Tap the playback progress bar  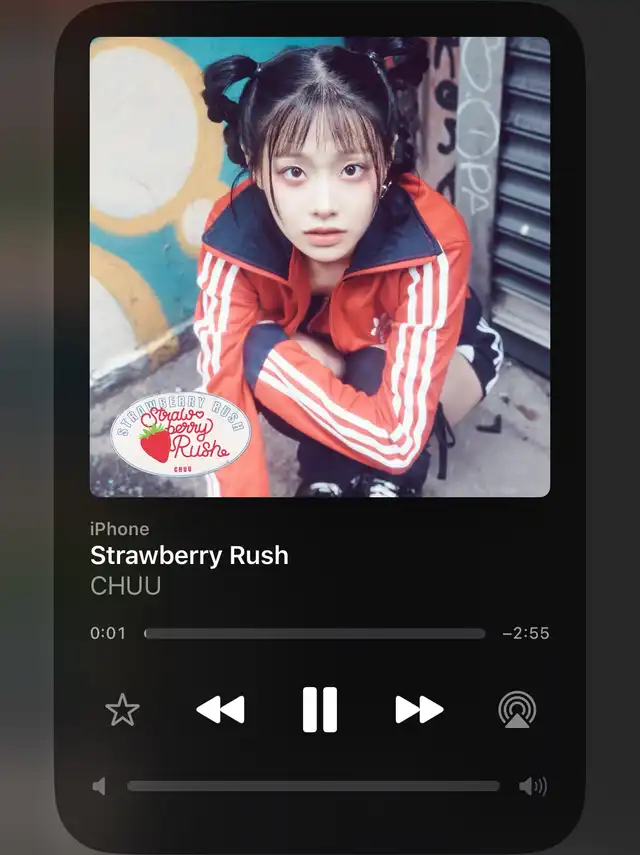pyautogui.click(x=314, y=633)
